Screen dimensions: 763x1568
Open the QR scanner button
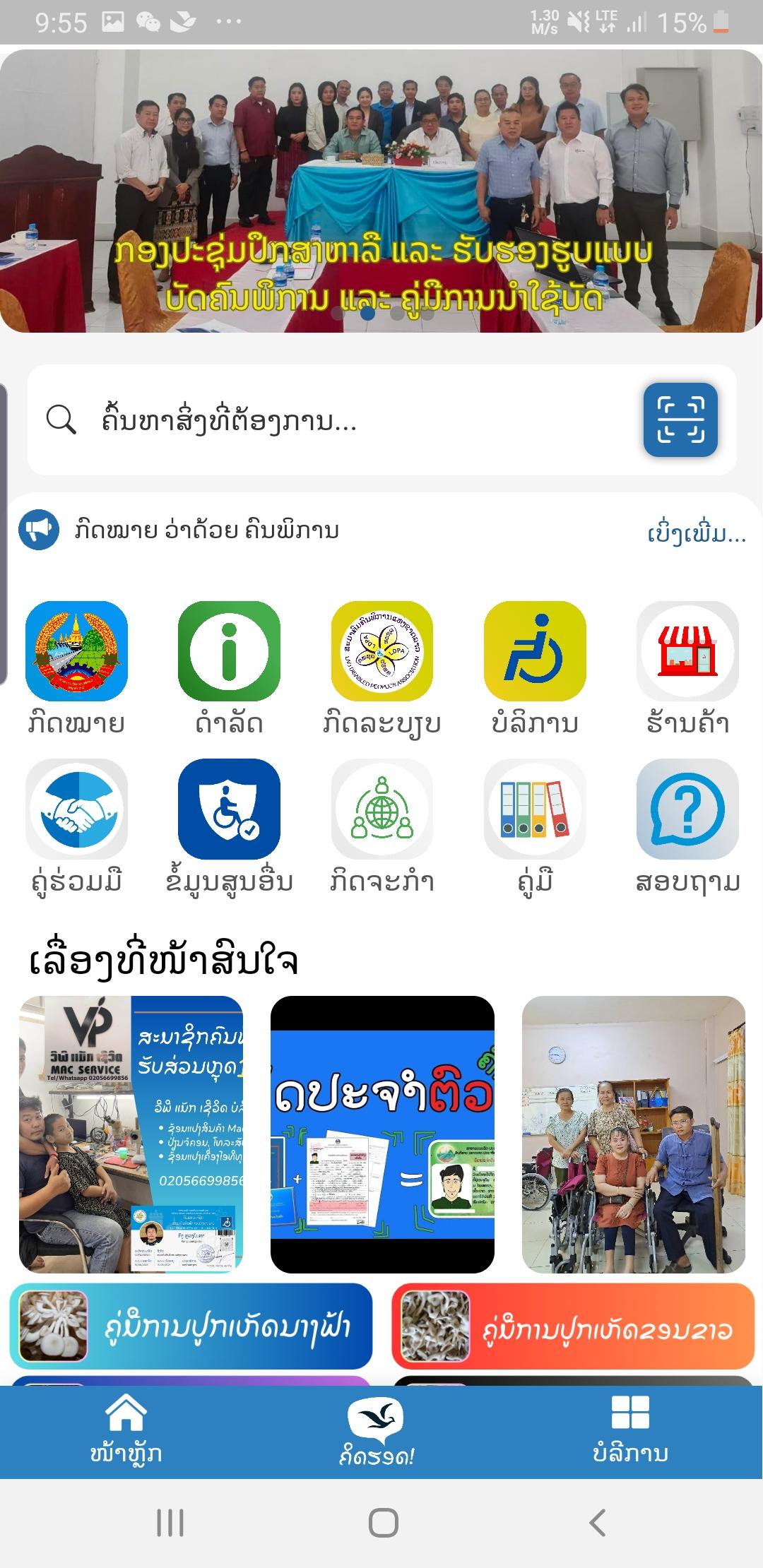pos(680,420)
